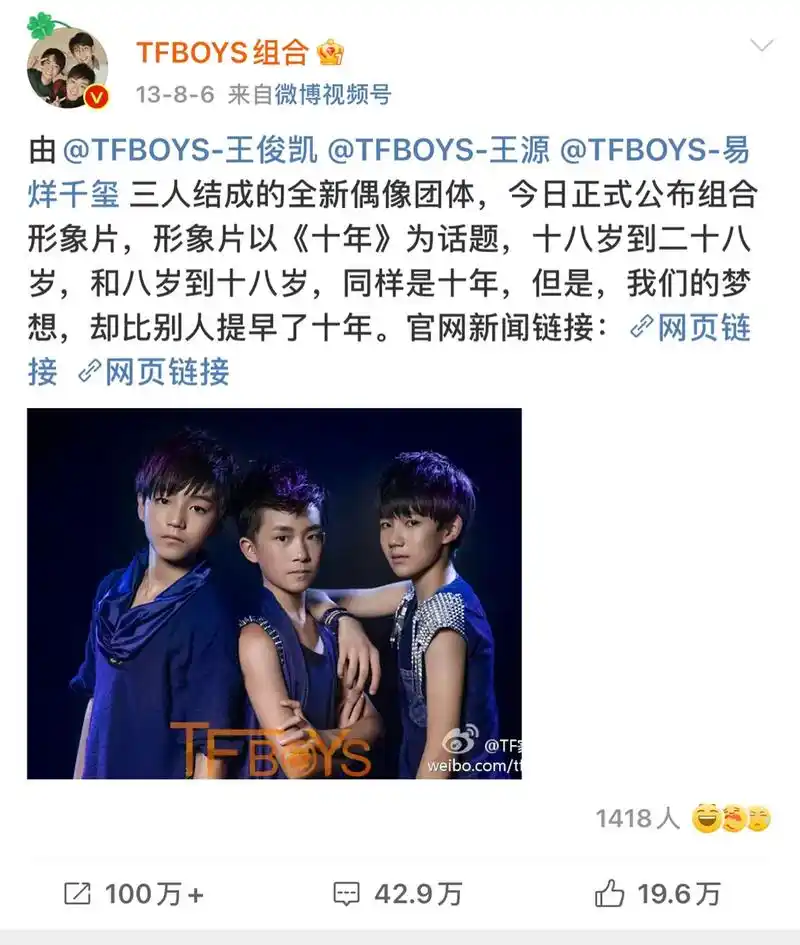Open the @TFBOYS-易烊千玺 mention
Image resolution: width=800 pixels, height=945 pixels.
coord(654,153)
